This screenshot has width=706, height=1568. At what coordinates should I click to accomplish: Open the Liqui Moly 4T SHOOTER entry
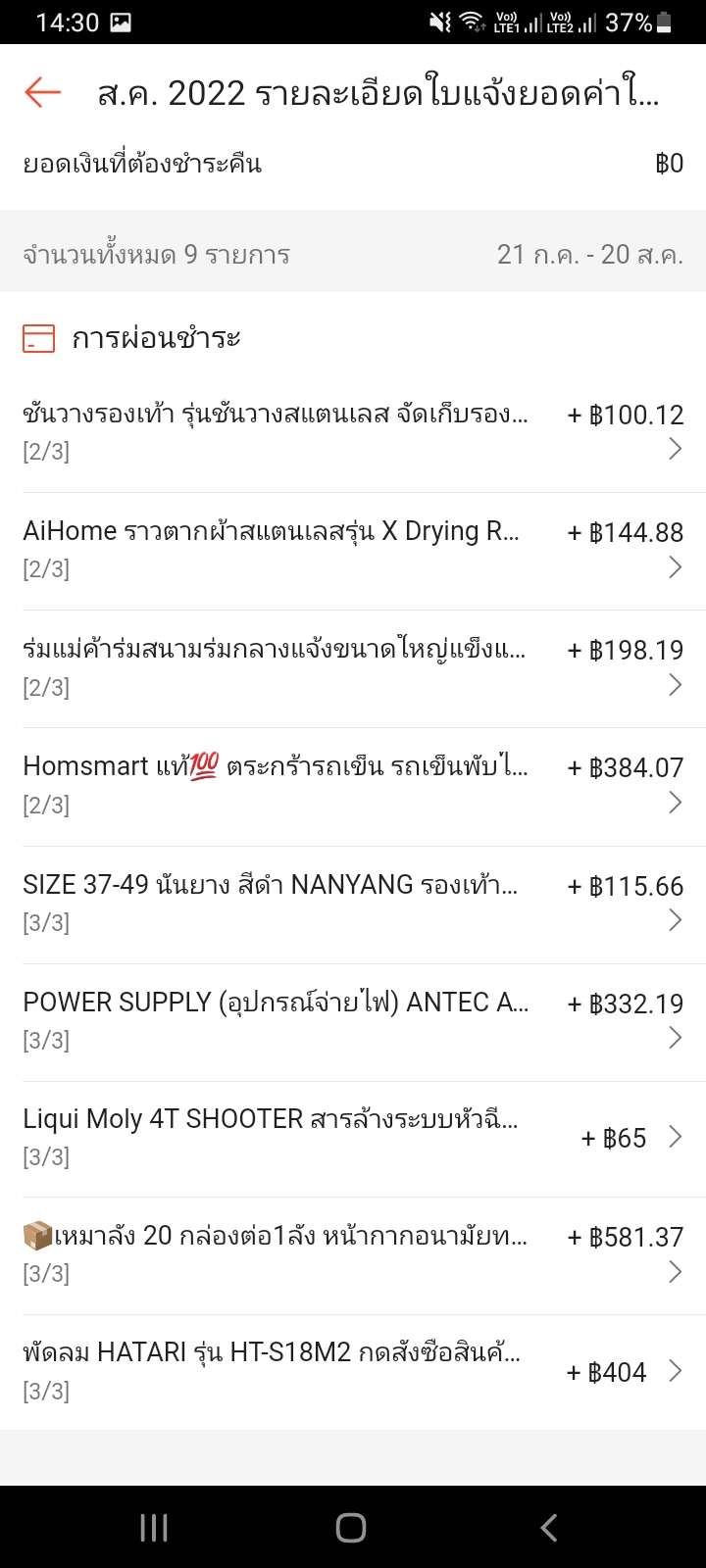tap(353, 1139)
